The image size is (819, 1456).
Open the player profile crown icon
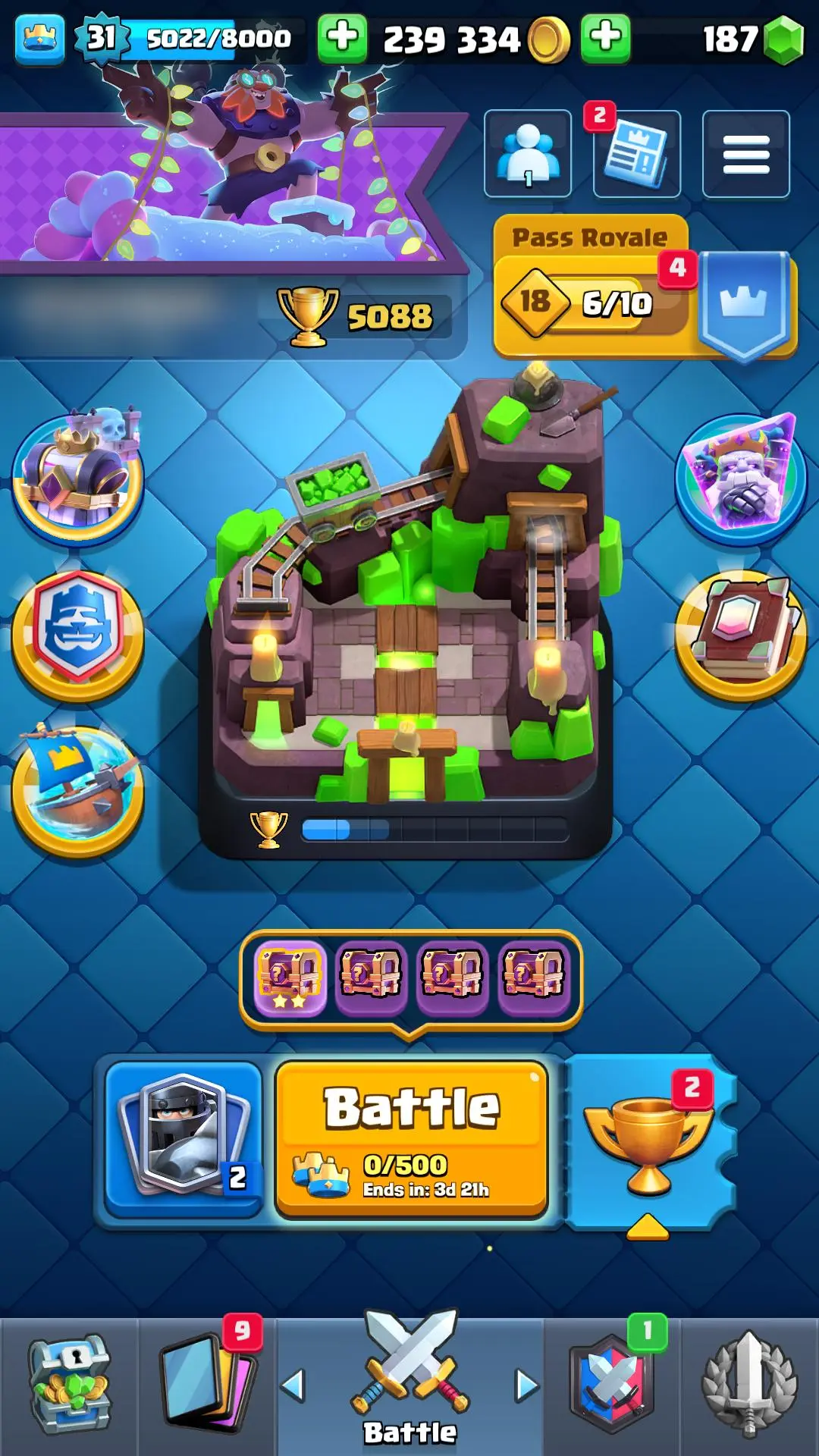tap(39, 38)
